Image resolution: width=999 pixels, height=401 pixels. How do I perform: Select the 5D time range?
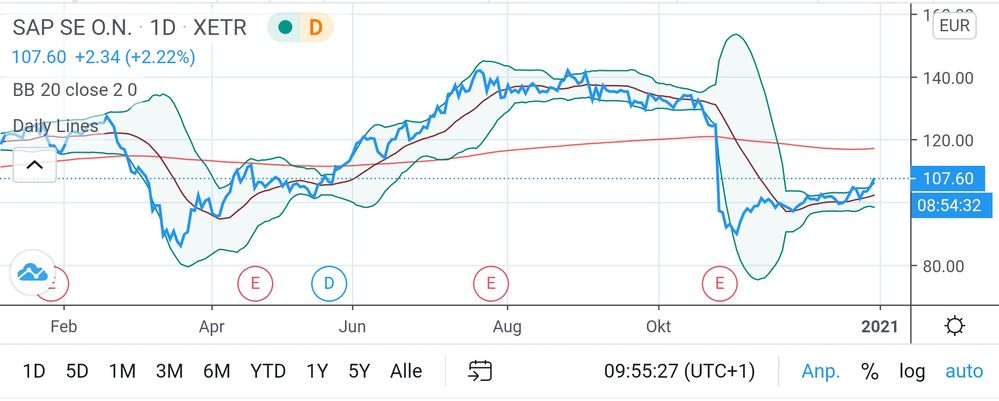[x=77, y=371]
